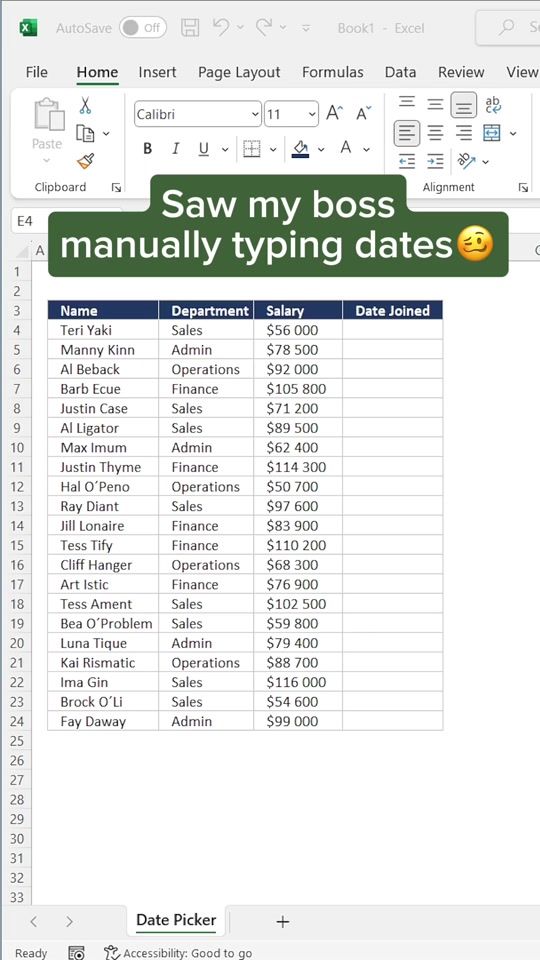Open the File menu
Image resolution: width=540 pixels, height=960 pixels.
coord(37,72)
